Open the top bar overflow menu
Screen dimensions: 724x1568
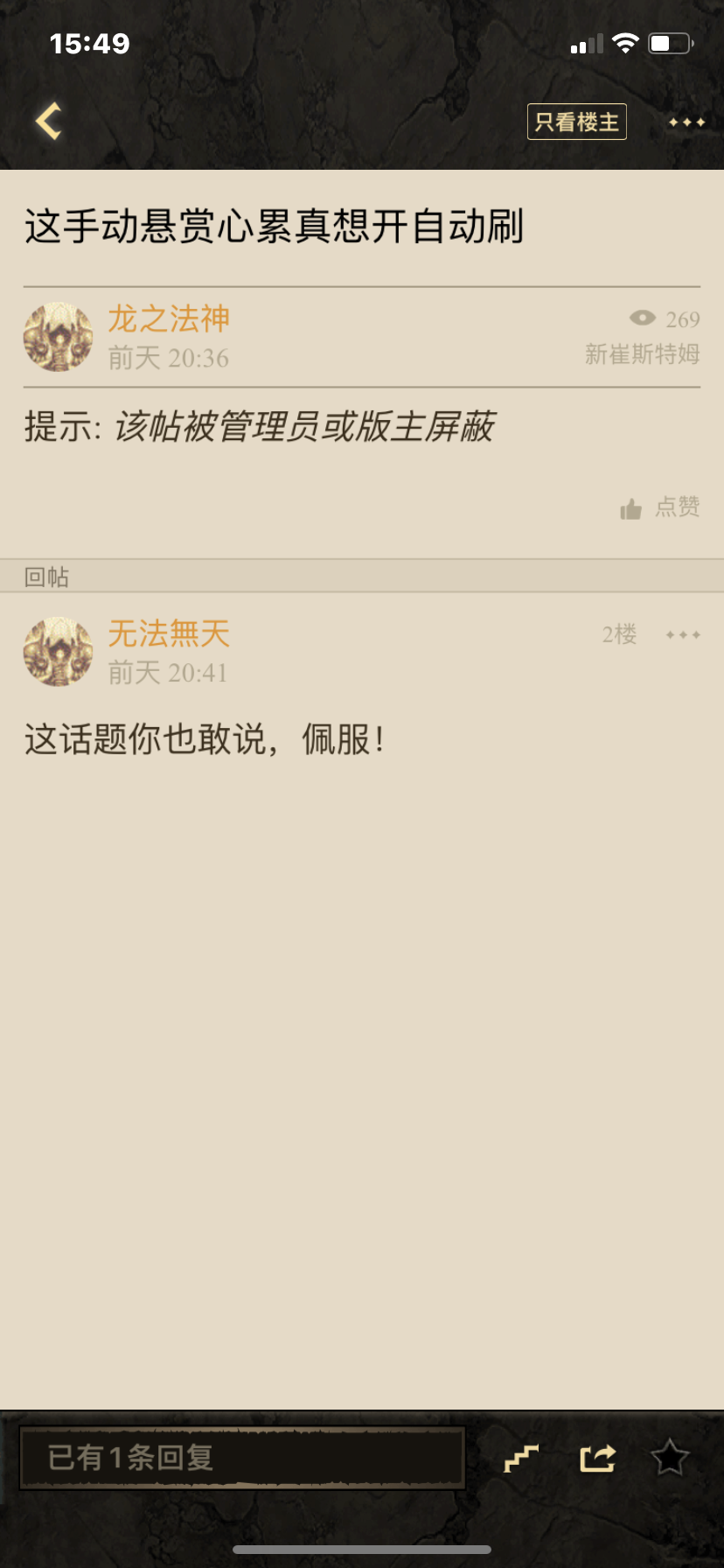(x=686, y=122)
